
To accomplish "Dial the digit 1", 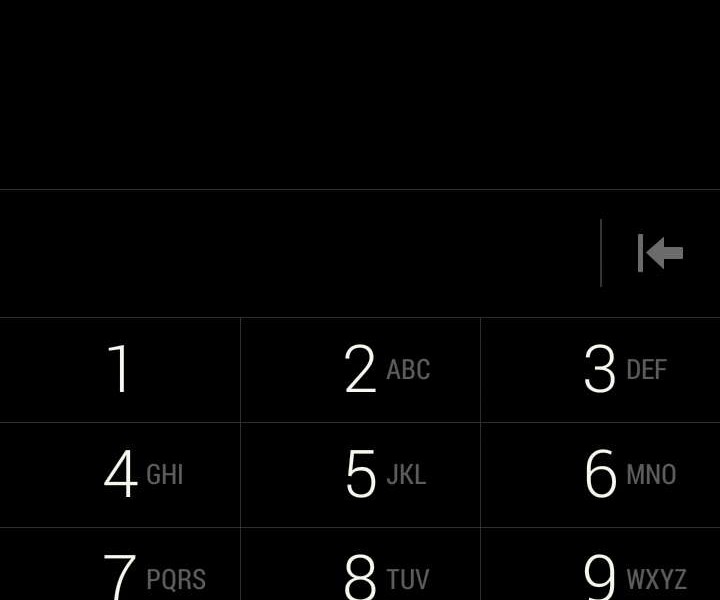I will [x=120, y=370].
